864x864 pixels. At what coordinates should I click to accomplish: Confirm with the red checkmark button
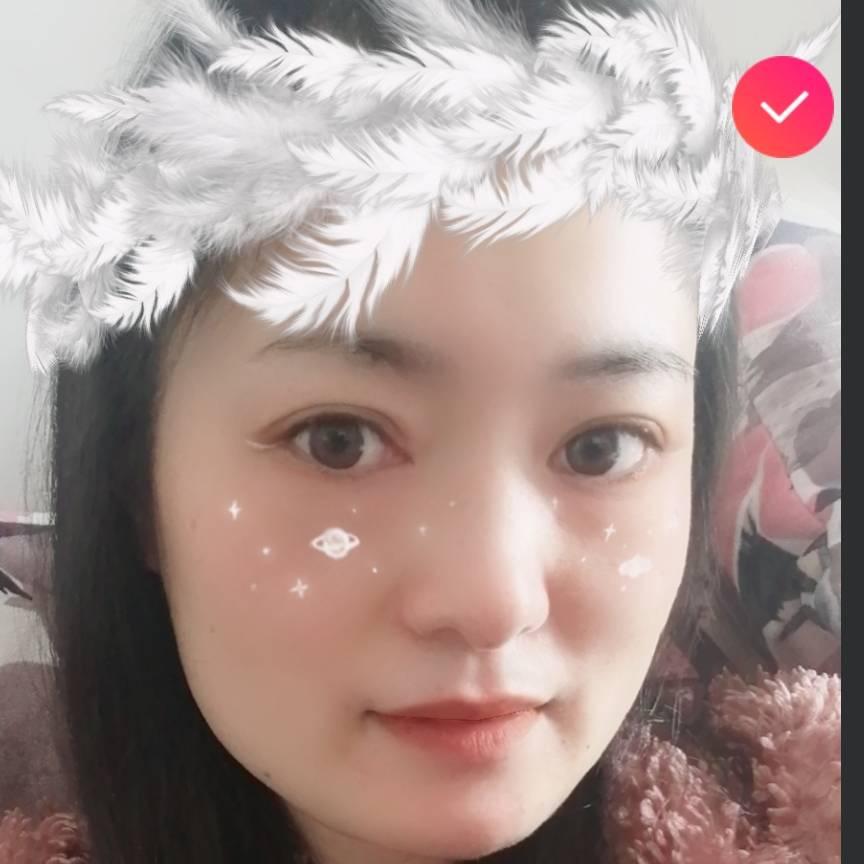782,107
